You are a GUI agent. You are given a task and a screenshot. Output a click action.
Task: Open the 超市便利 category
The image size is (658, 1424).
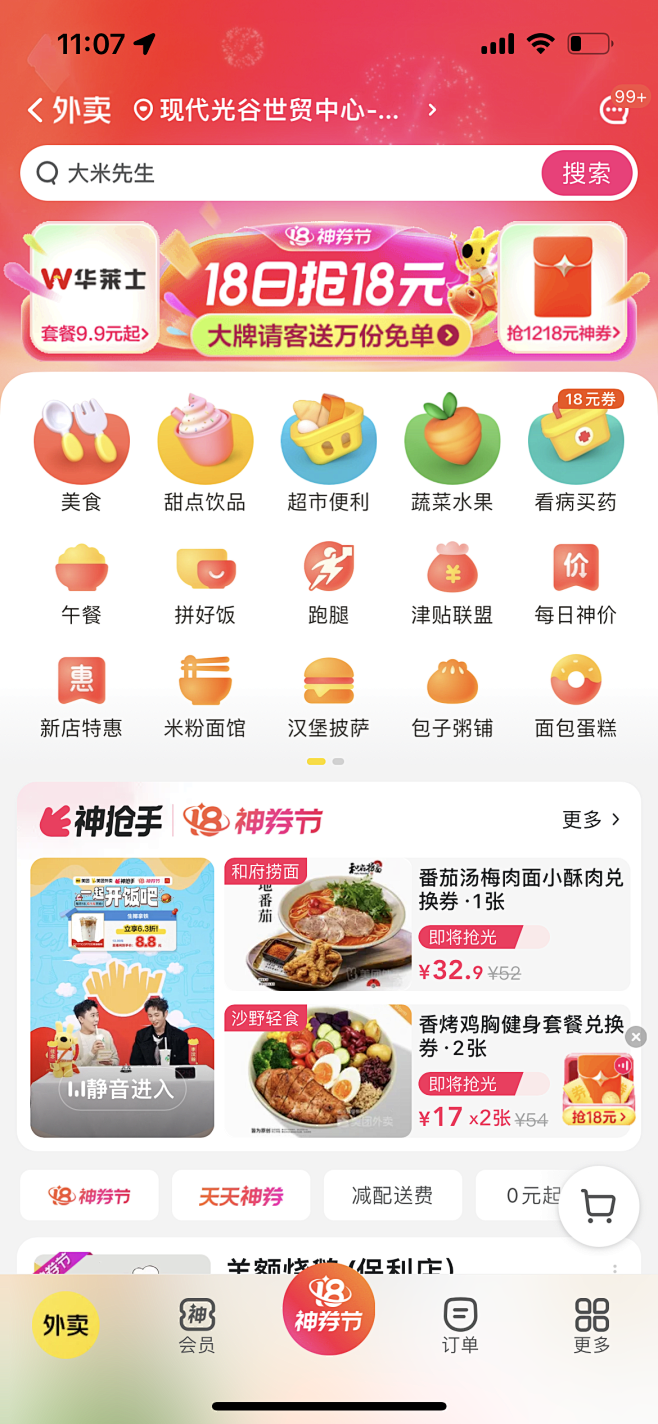click(328, 454)
